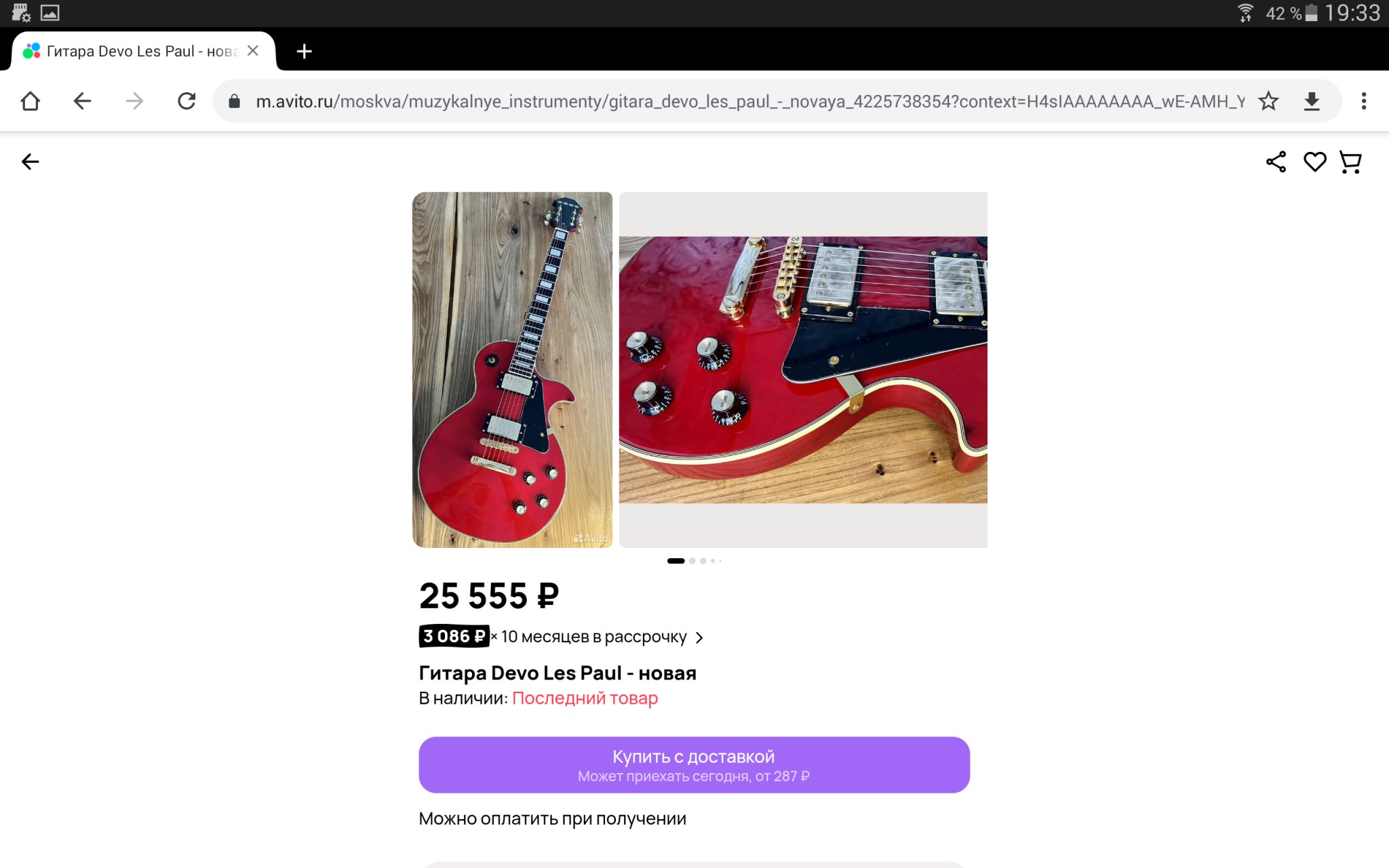Open the full guitar photo
The width and height of the screenshot is (1389, 868).
pyautogui.click(x=512, y=370)
